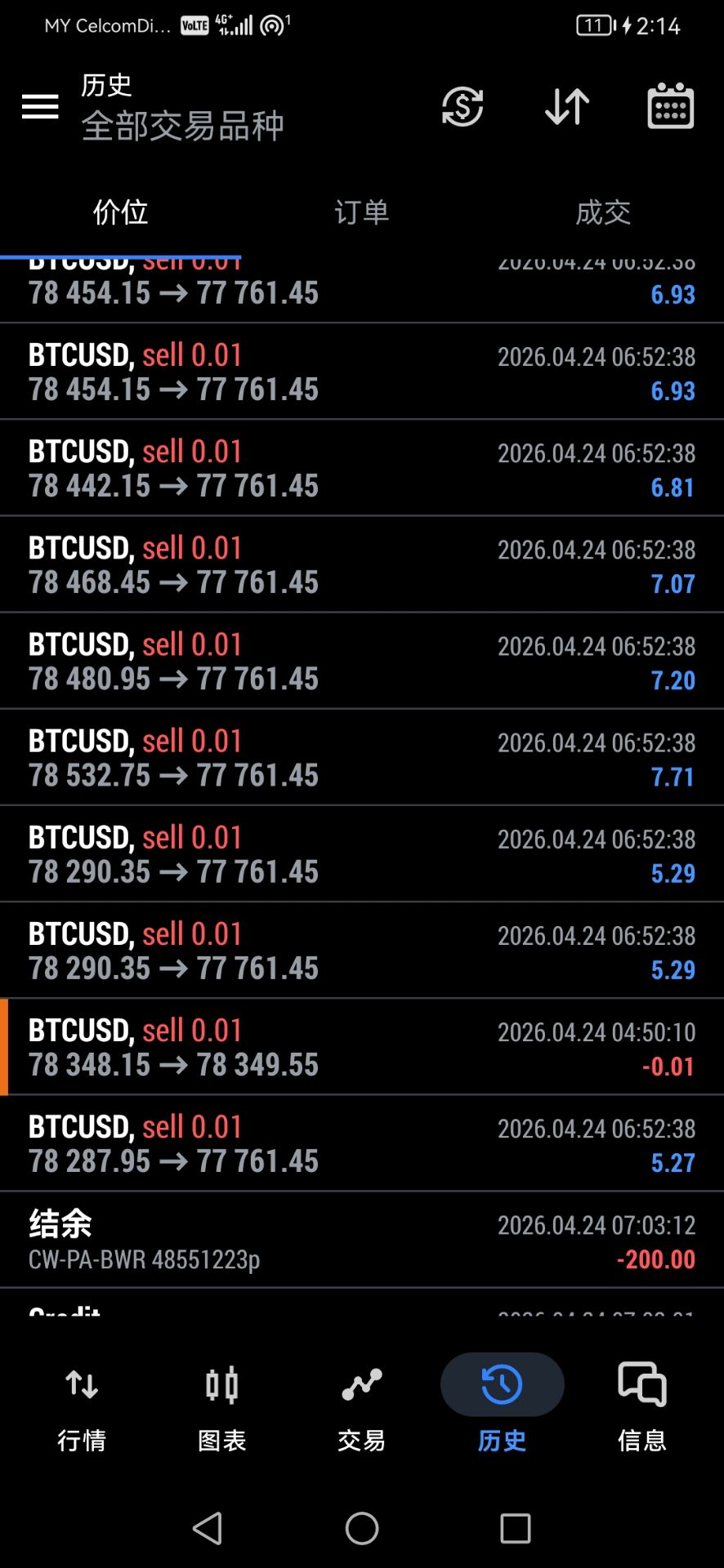Screen dimensions: 724x1568
Task: Open the currency symbol filter icon
Action: [463, 106]
